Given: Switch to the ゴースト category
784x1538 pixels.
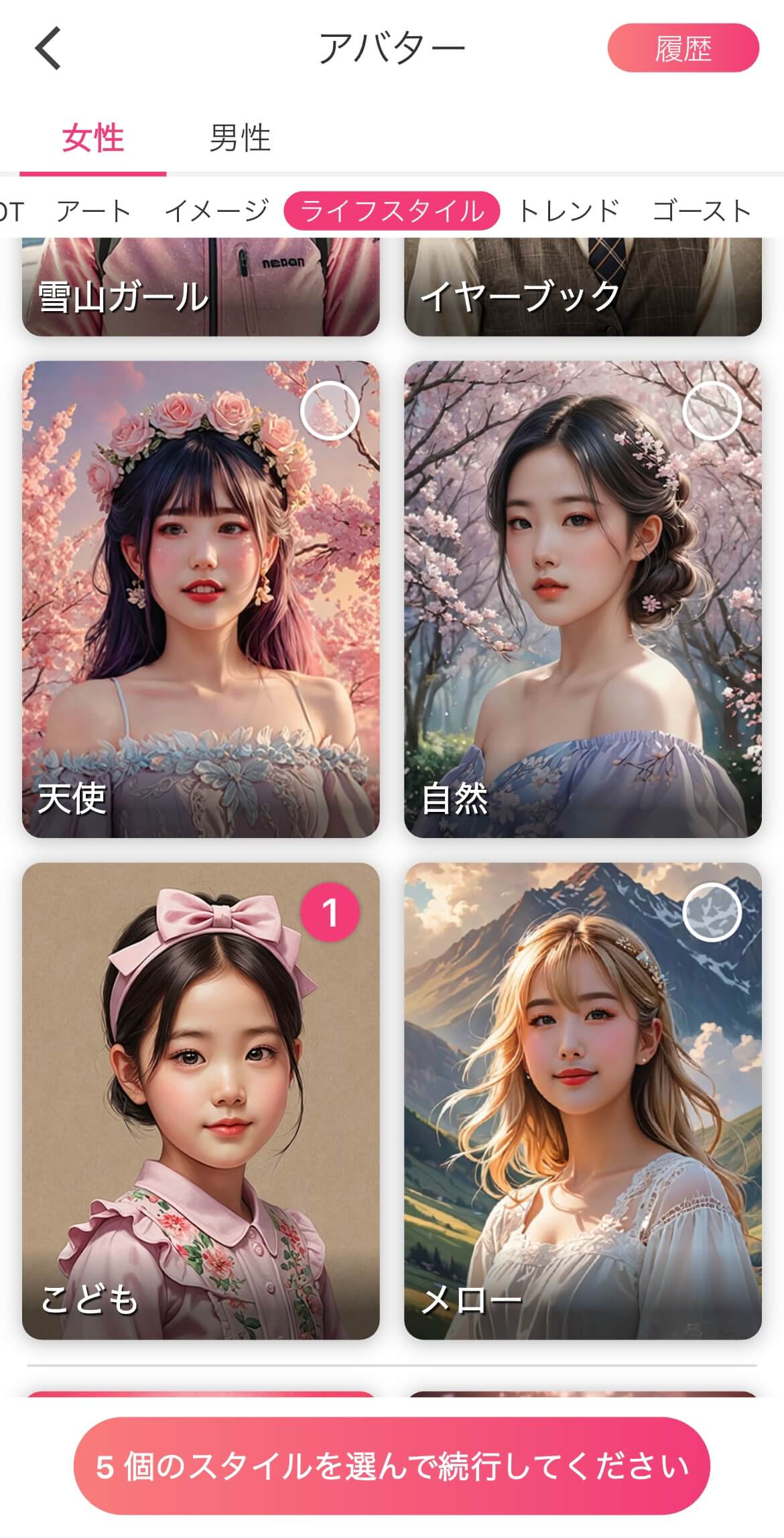Looking at the screenshot, I should (701, 211).
